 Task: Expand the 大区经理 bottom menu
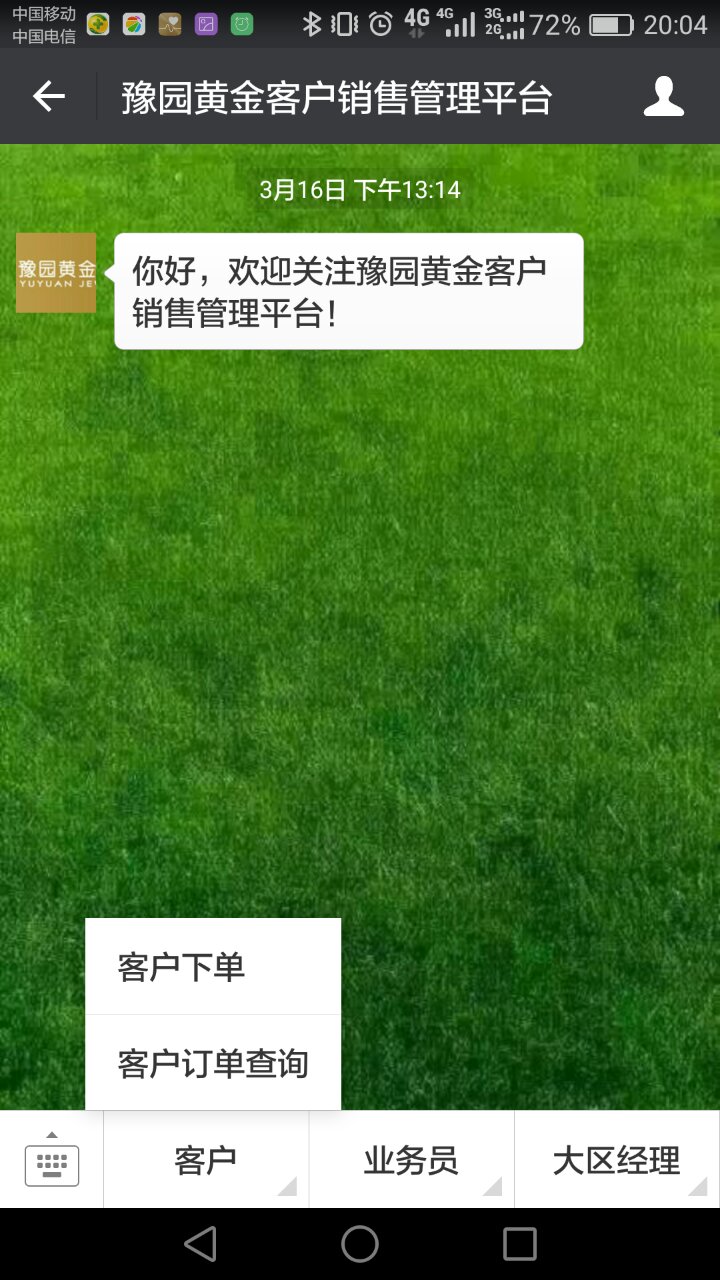616,1160
